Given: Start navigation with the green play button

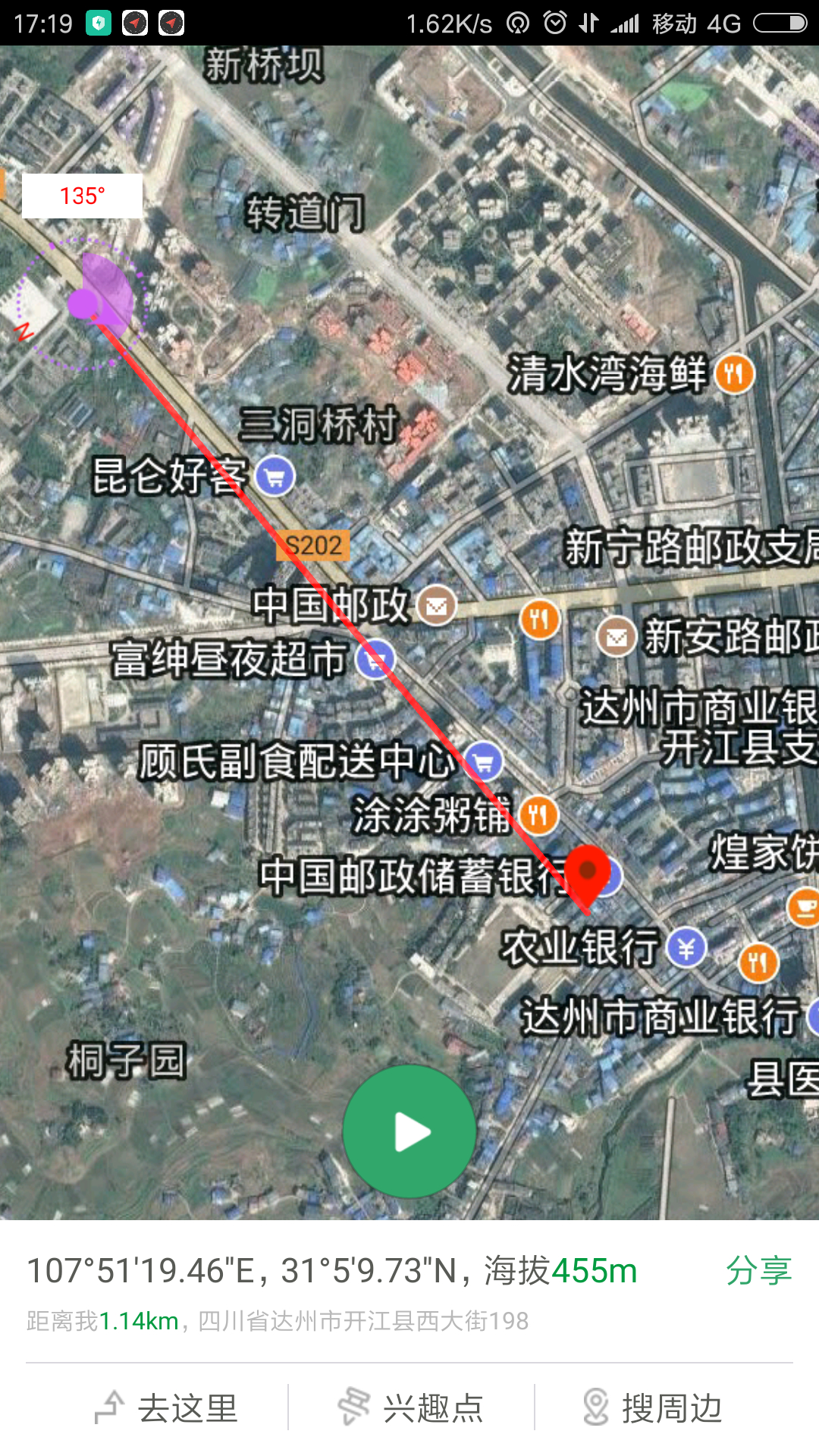Looking at the screenshot, I should [x=409, y=1131].
